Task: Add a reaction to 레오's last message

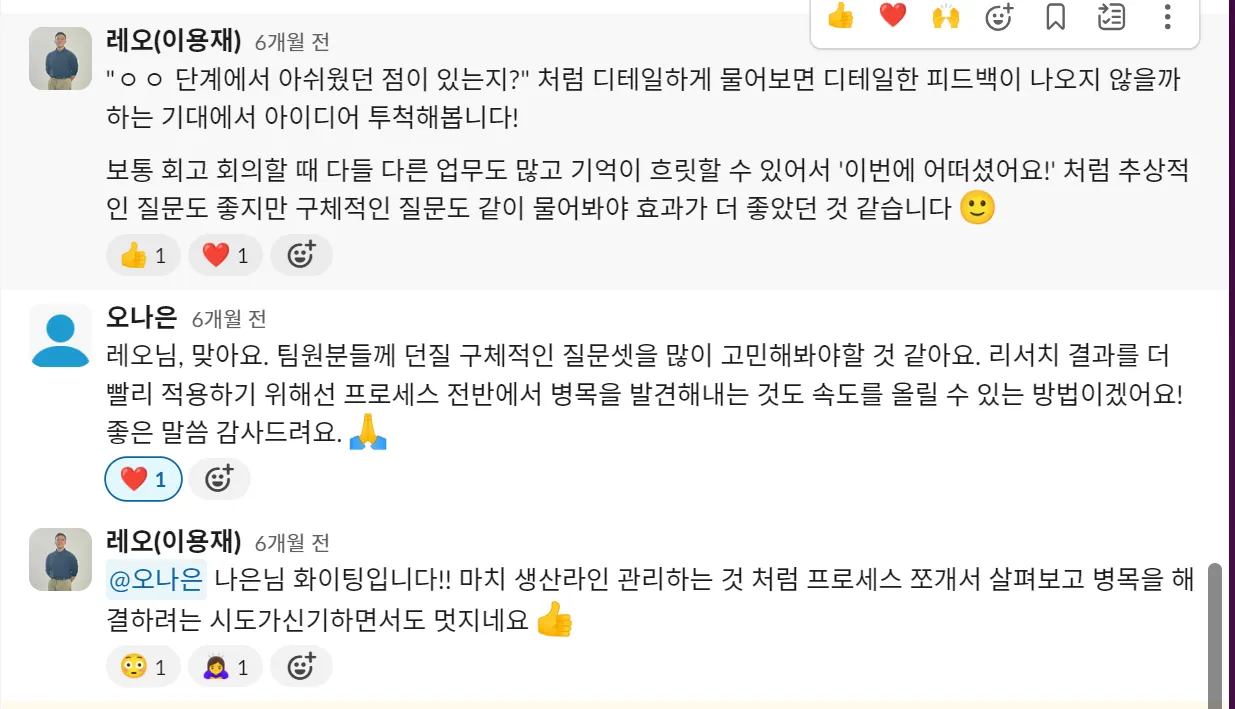Action: click(301, 666)
